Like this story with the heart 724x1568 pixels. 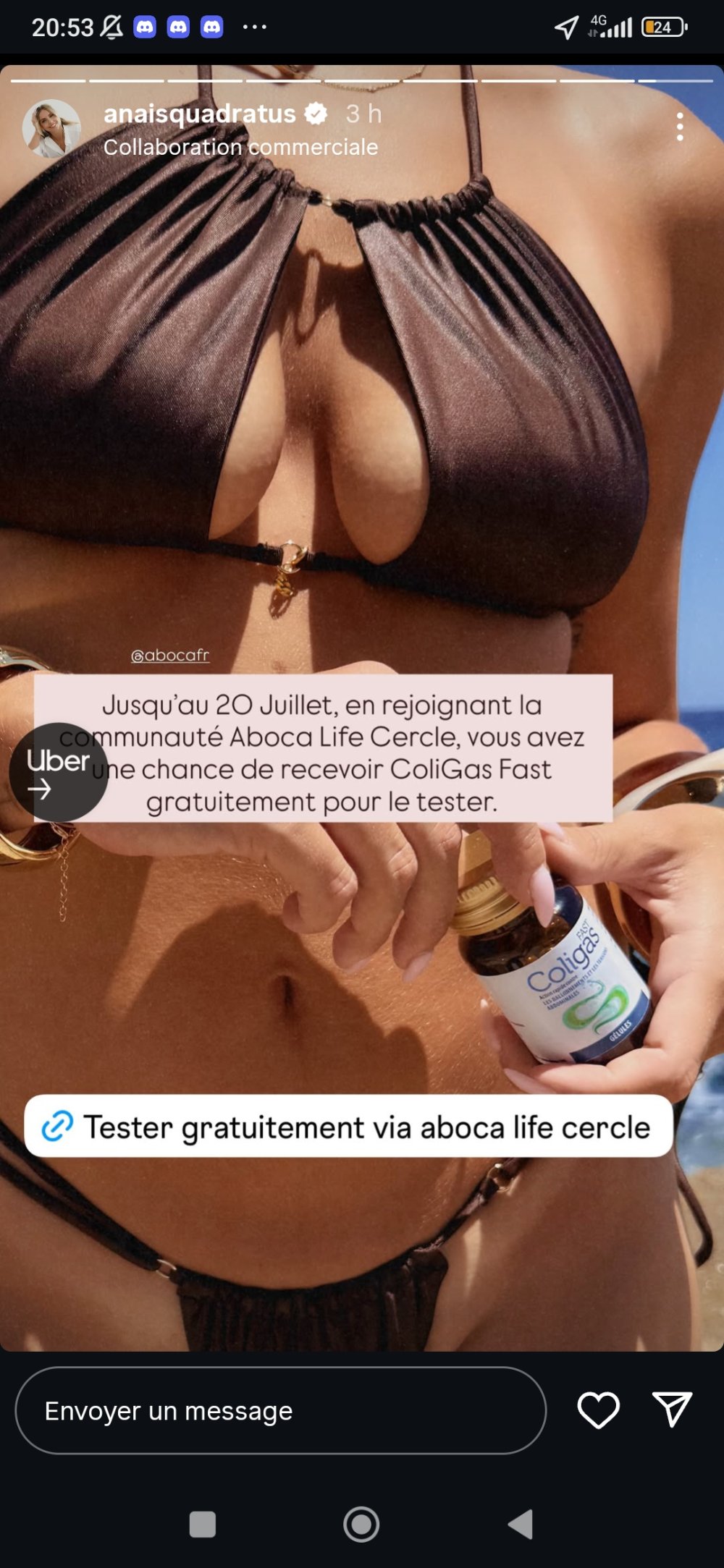click(598, 1410)
